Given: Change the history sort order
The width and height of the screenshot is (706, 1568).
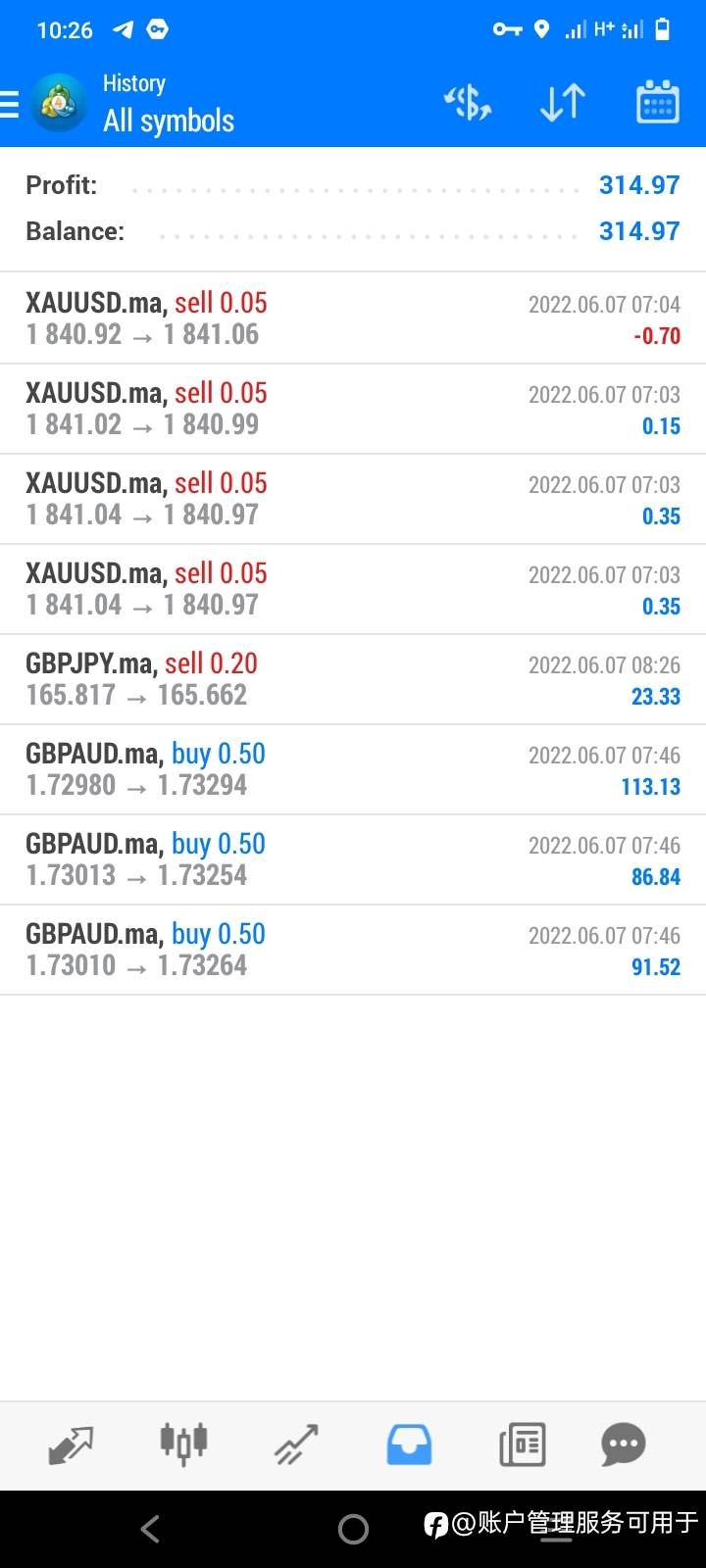Looking at the screenshot, I should pyautogui.click(x=563, y=103).
